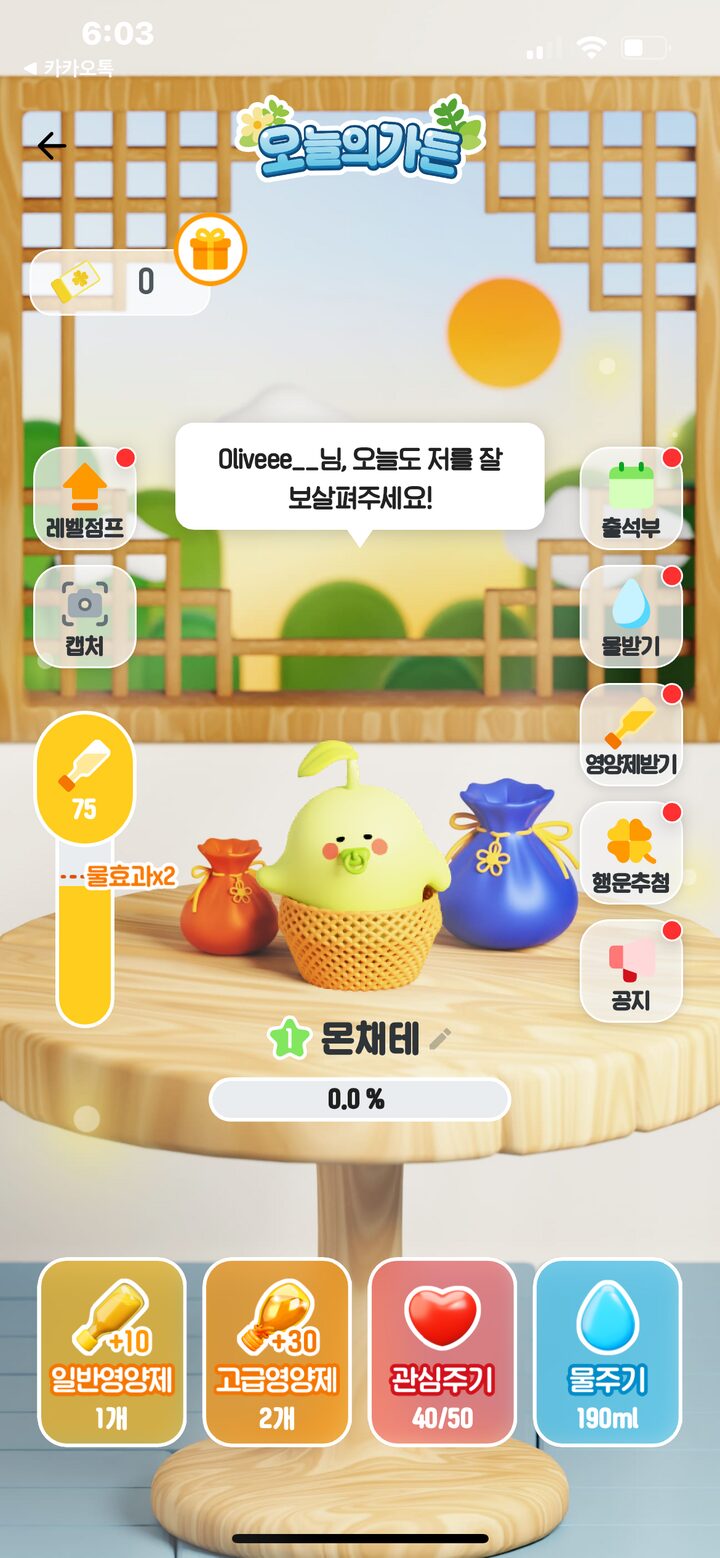Open the 공지 notices
This screenshot has width=720, height=1558.
click(631, 970)
